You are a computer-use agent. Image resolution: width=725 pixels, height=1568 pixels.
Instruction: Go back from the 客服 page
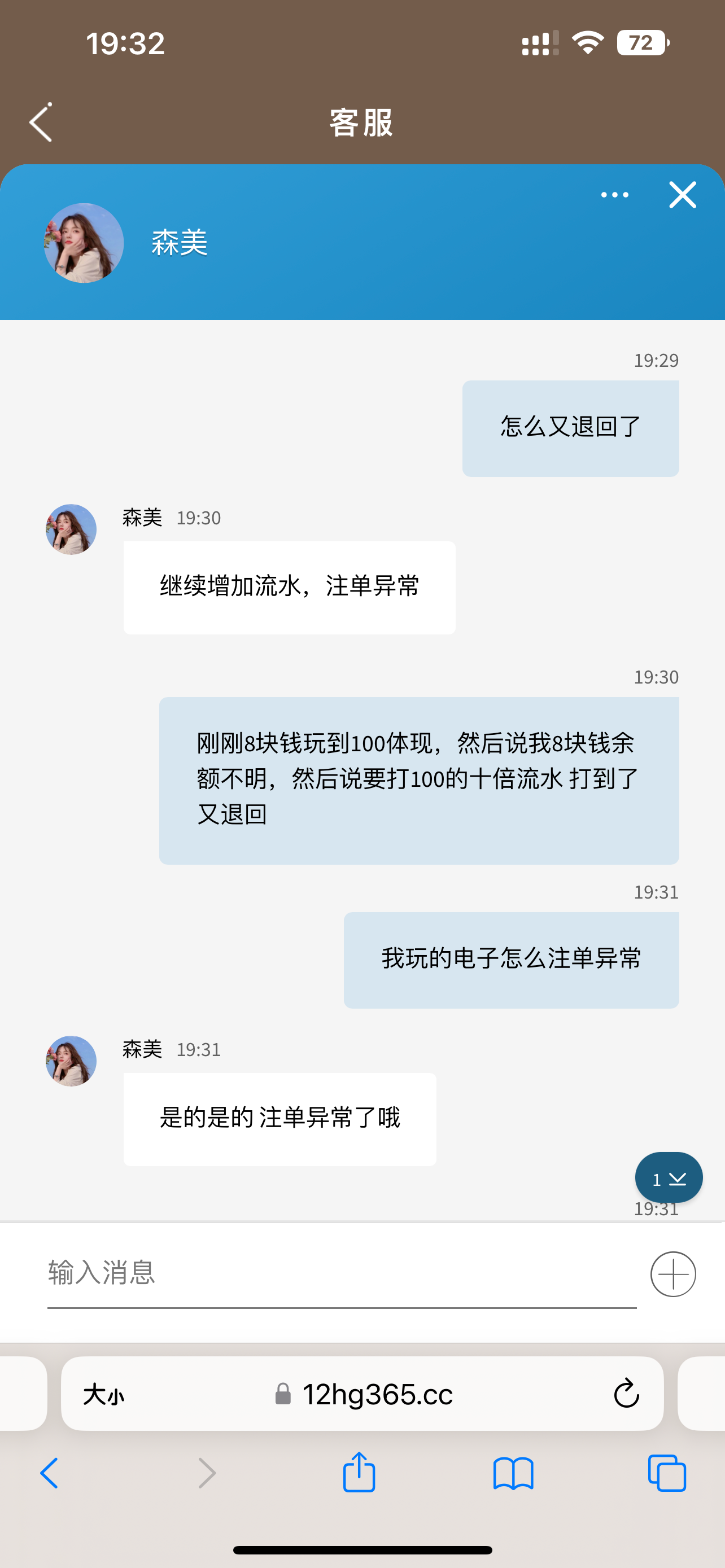pos(41,122)
